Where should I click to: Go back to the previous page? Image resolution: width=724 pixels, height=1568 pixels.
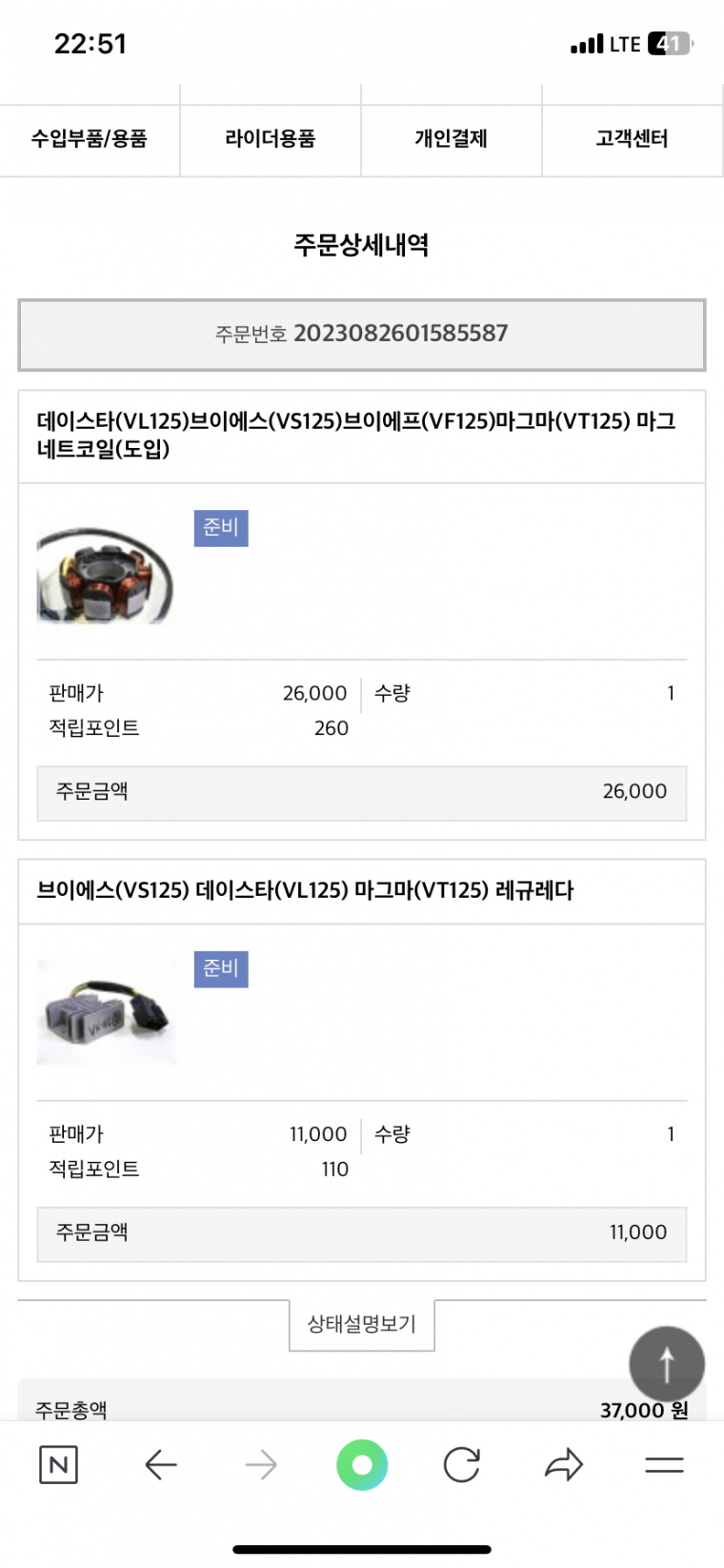(x=161, y=1464)
